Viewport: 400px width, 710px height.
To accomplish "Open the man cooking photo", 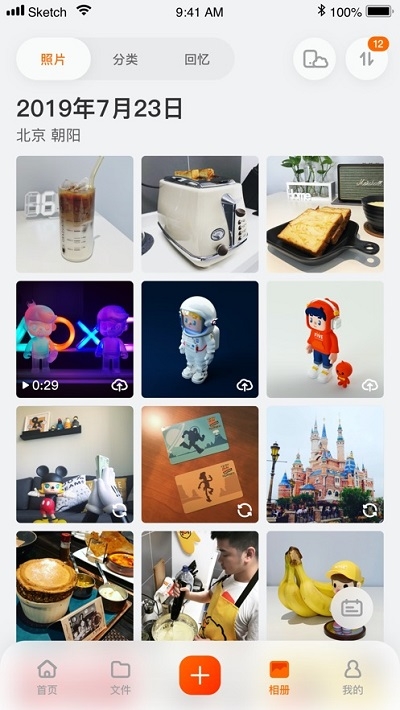I will (x=200, y=585).
